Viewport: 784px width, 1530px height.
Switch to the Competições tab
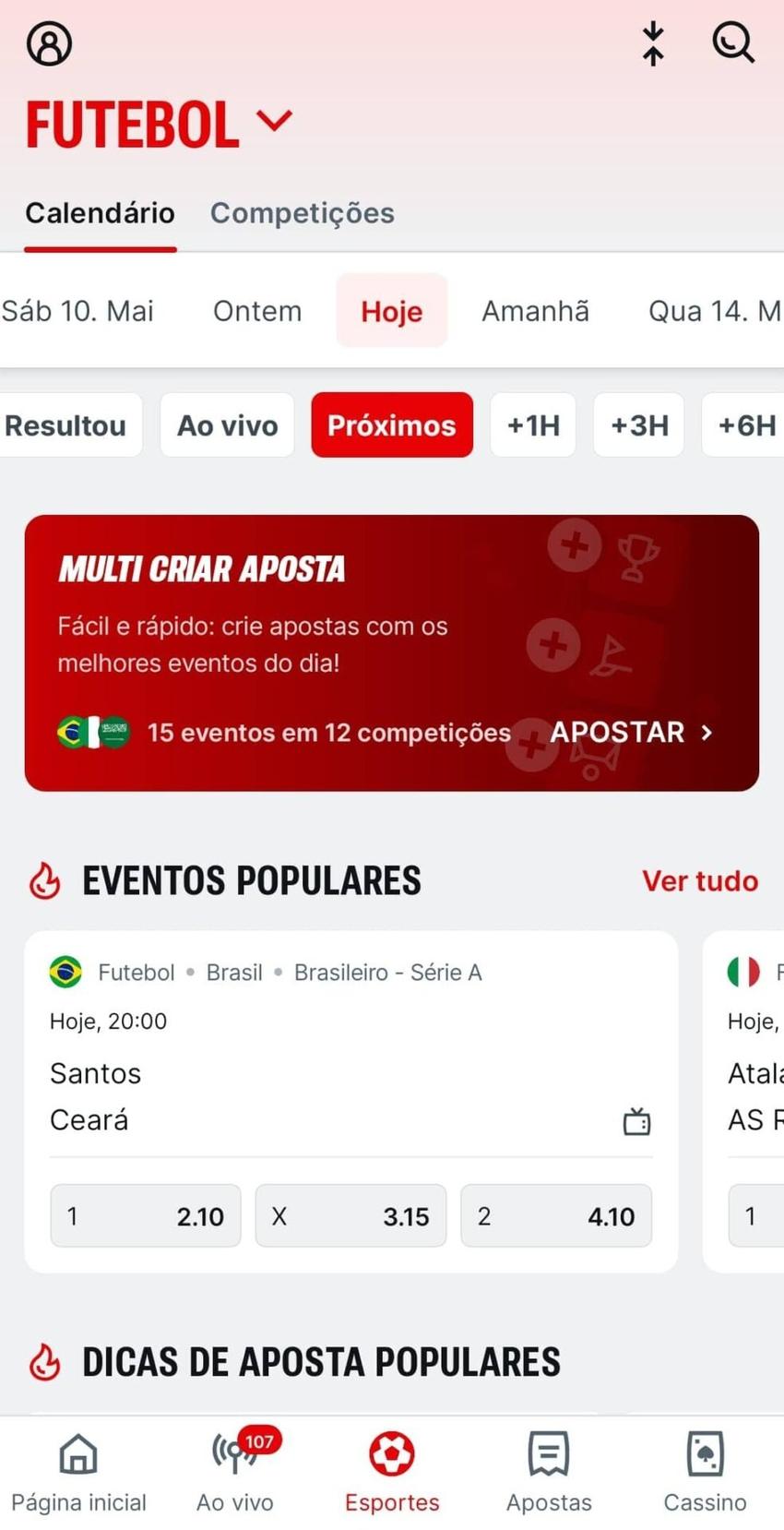click(303, 213)
